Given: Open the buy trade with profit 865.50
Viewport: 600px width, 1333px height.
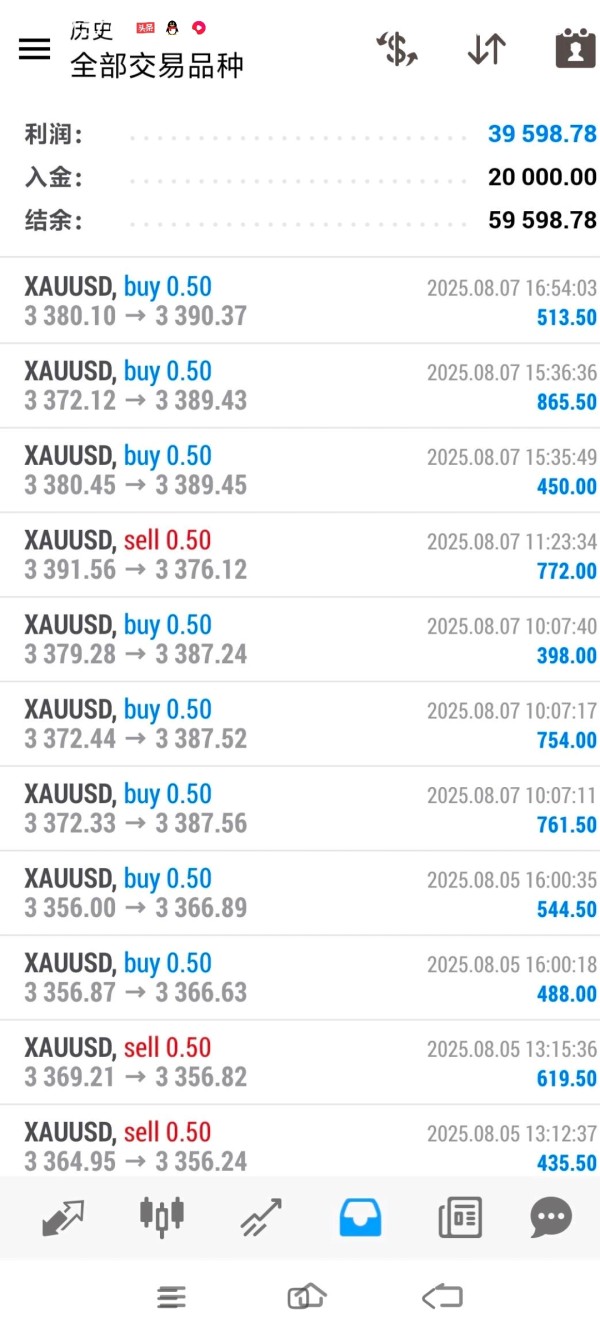Looking at the screenshot, I should point(300,386).
